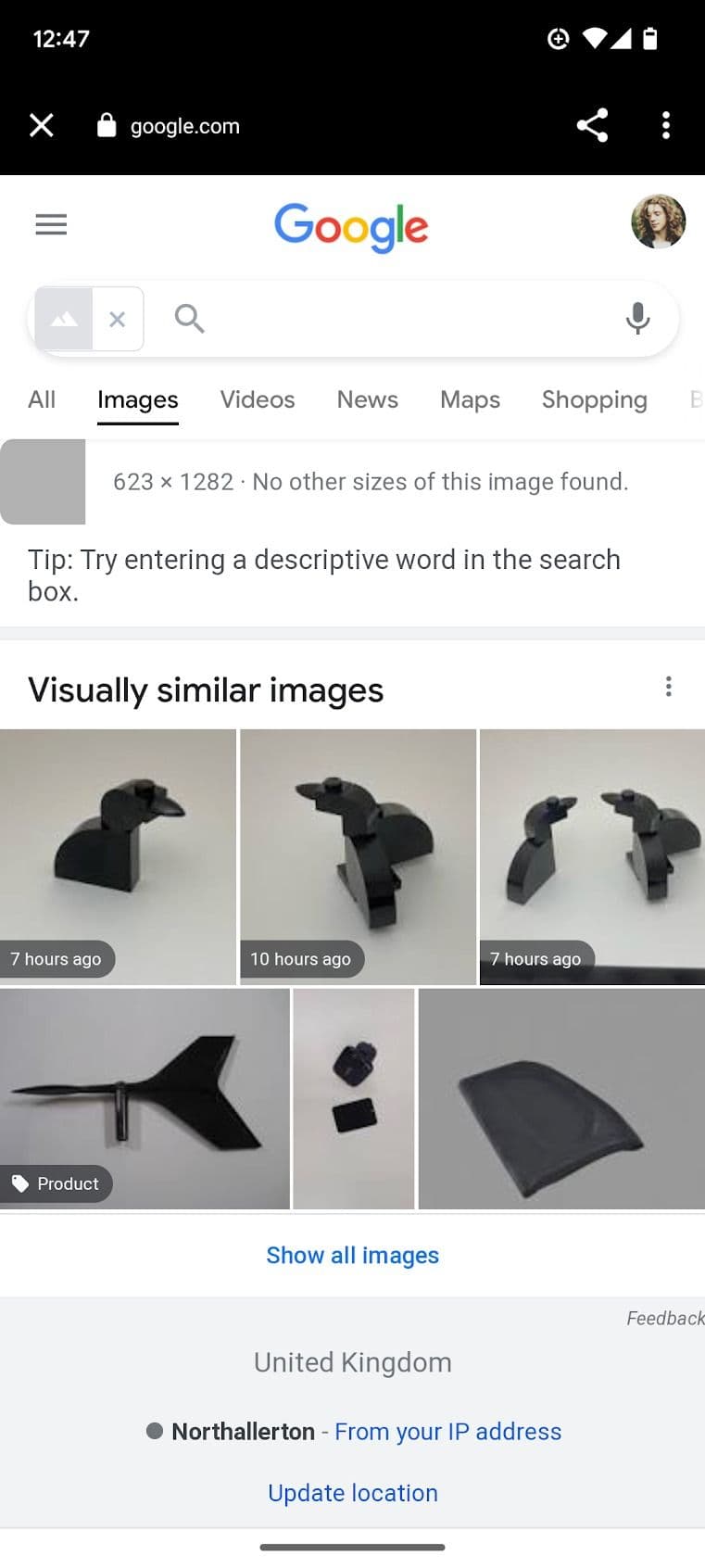The image size is (705, 1568).
Task: Open From your IP address link
Action: 448,1431
